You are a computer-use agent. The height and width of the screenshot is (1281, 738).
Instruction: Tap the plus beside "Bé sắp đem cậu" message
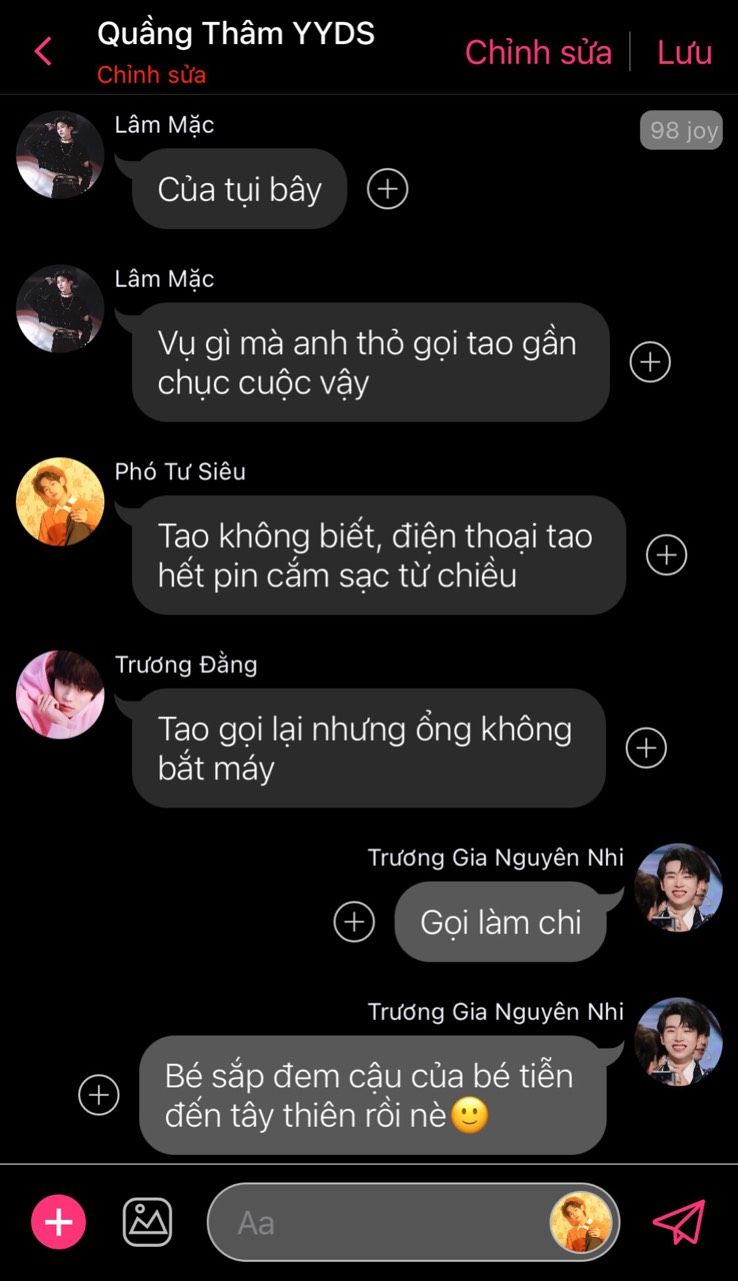pos(99,1094)
